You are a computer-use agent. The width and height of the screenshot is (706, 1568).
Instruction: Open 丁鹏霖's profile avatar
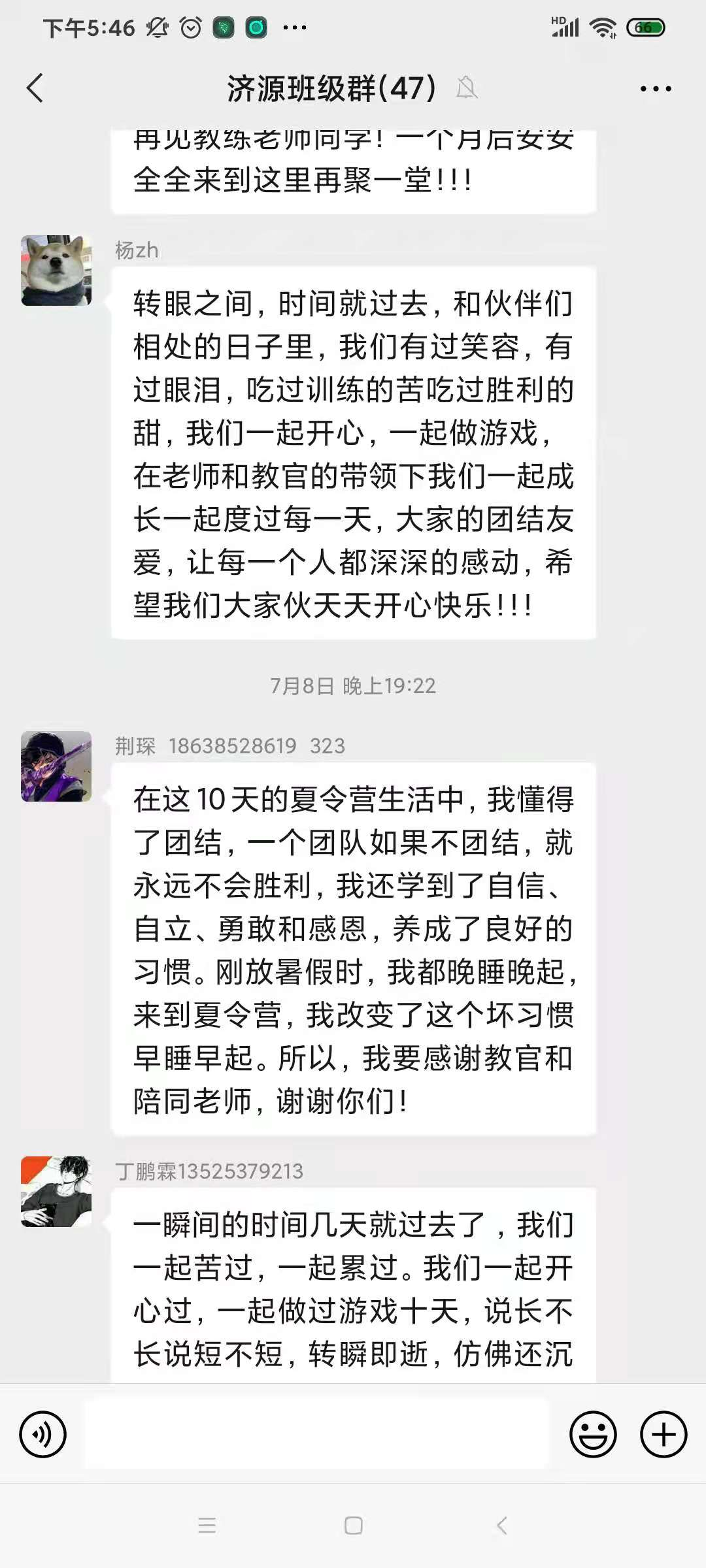click(56, 1192)
